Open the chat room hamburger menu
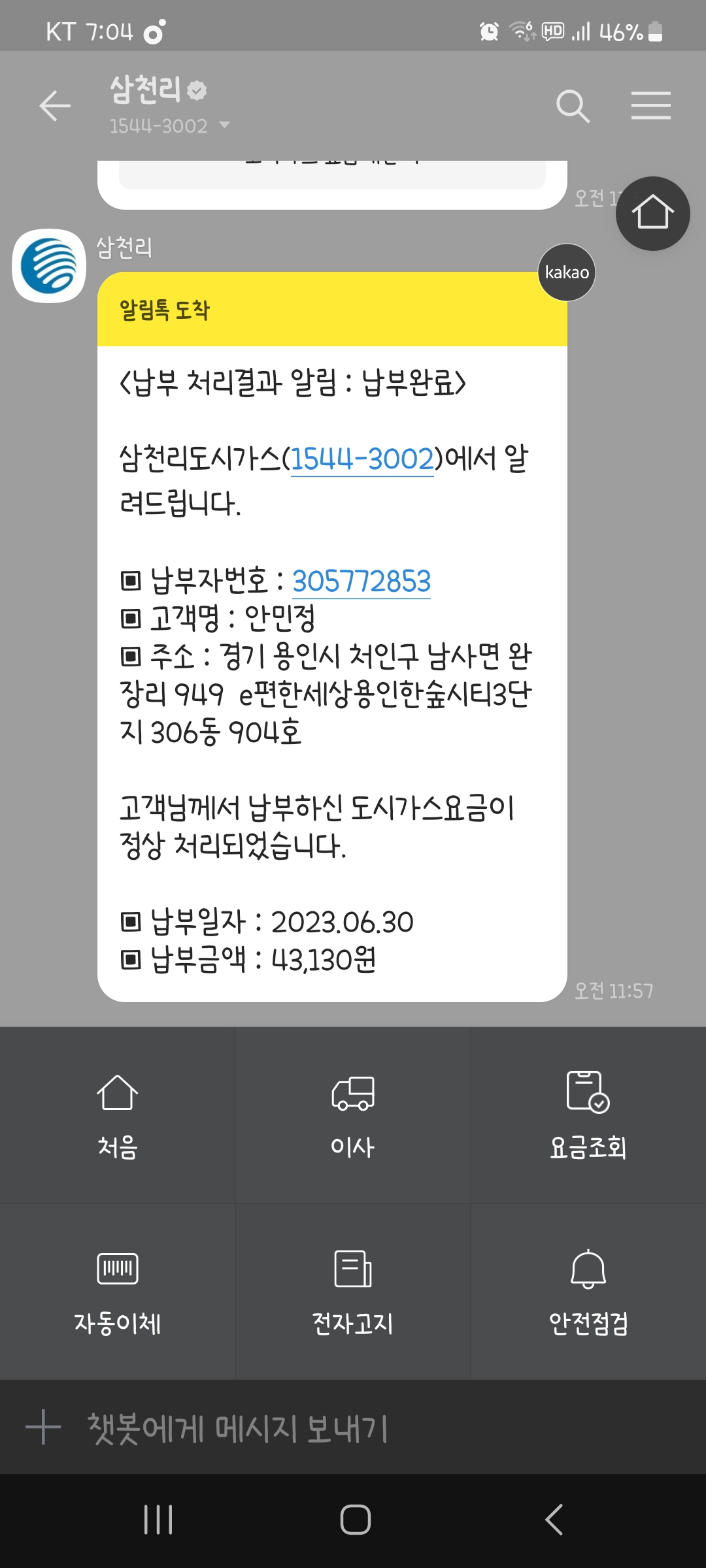 point(650,106)
